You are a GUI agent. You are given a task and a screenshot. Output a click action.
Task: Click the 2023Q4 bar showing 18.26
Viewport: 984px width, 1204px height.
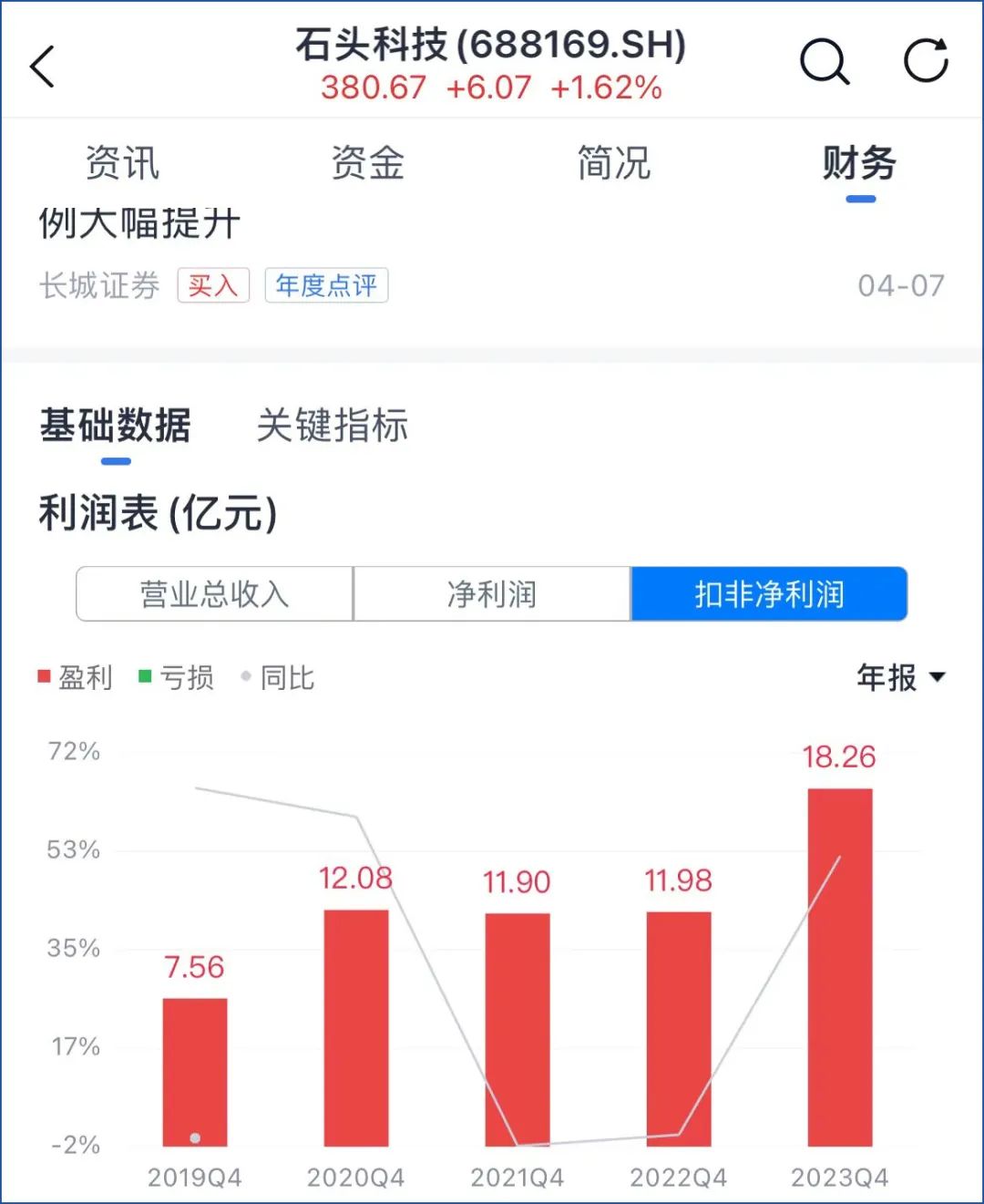point(839,966)
